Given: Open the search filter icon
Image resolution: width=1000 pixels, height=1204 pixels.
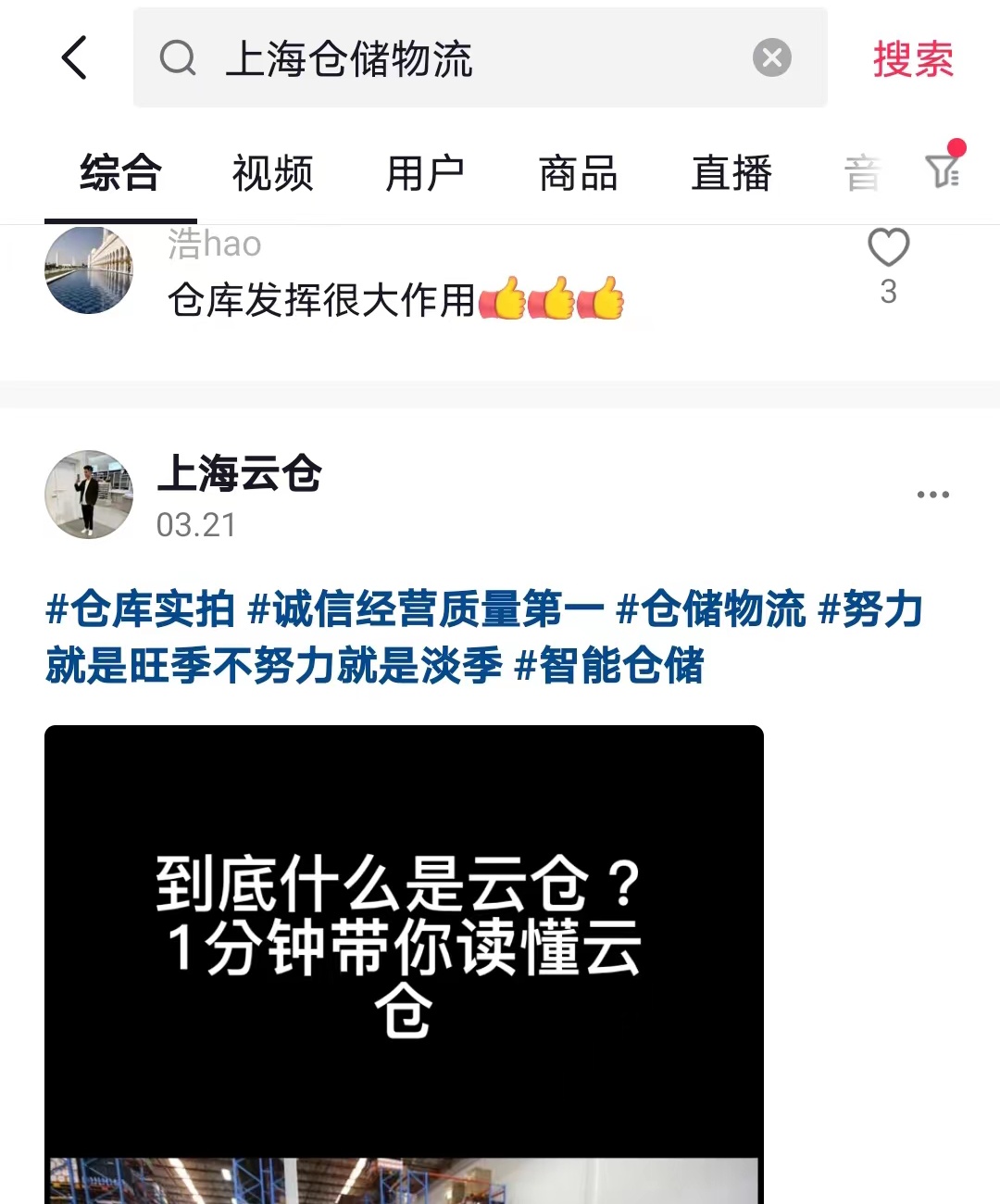Looking at the screenshot, I should (x=944, y=169).
